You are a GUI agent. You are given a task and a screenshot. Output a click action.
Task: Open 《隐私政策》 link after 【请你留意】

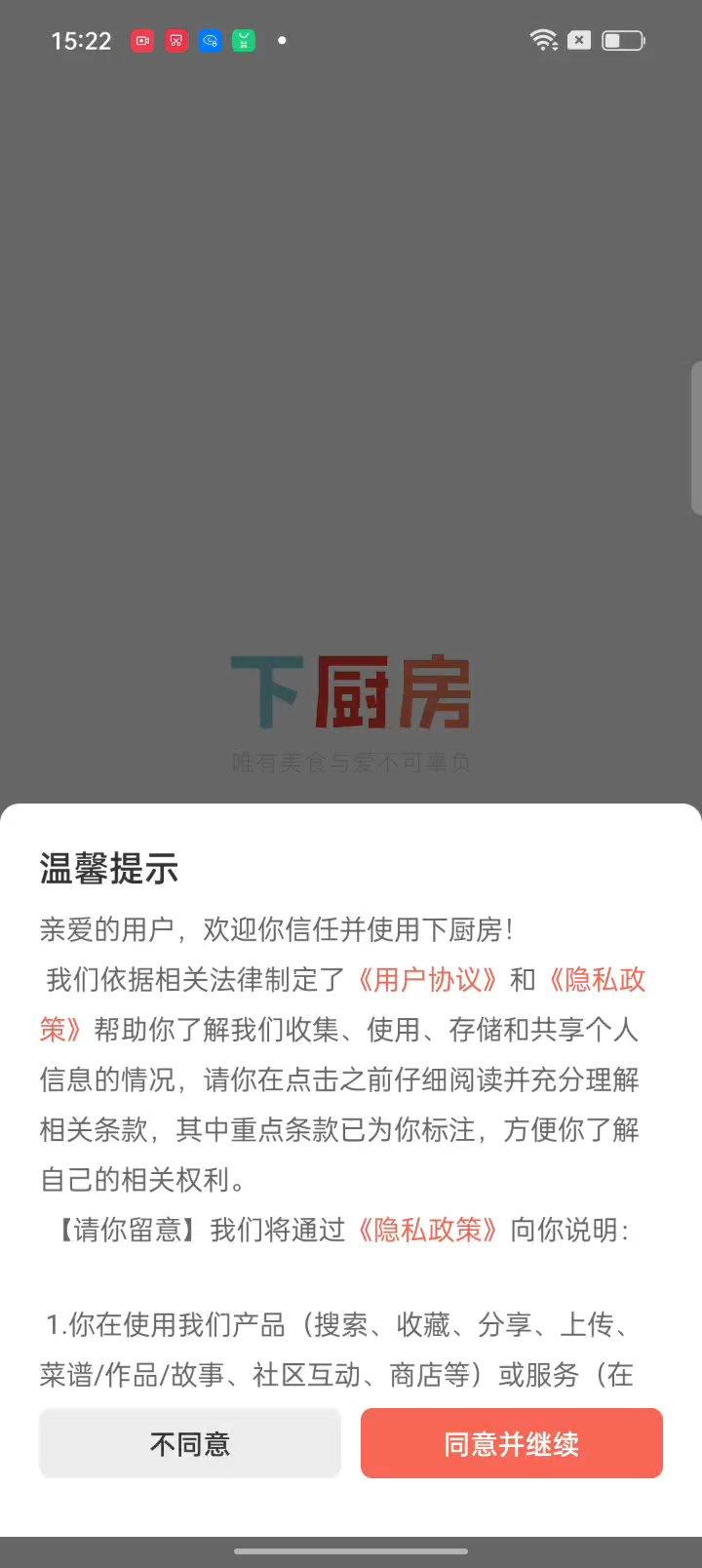(x=428, y=1230)
